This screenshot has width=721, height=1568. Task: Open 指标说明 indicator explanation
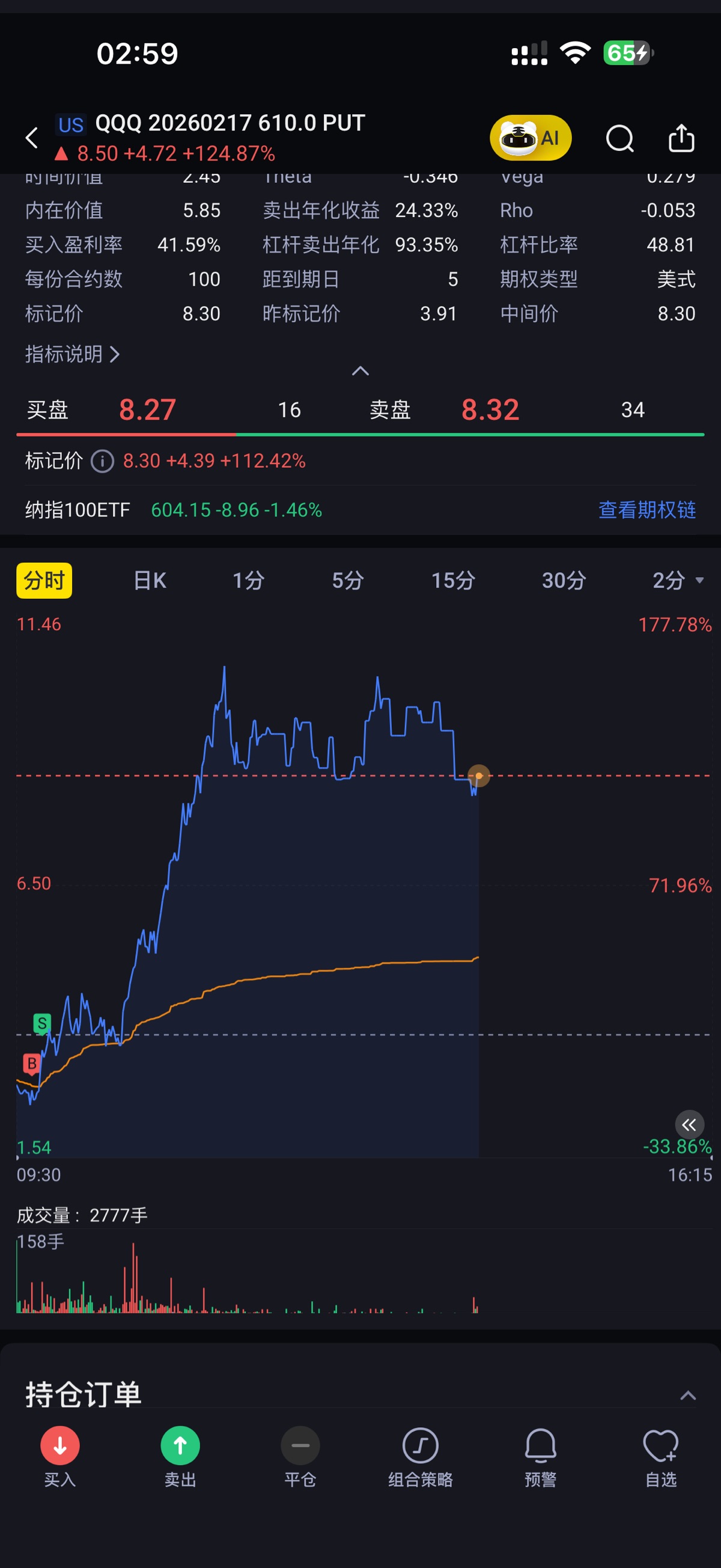71,354
